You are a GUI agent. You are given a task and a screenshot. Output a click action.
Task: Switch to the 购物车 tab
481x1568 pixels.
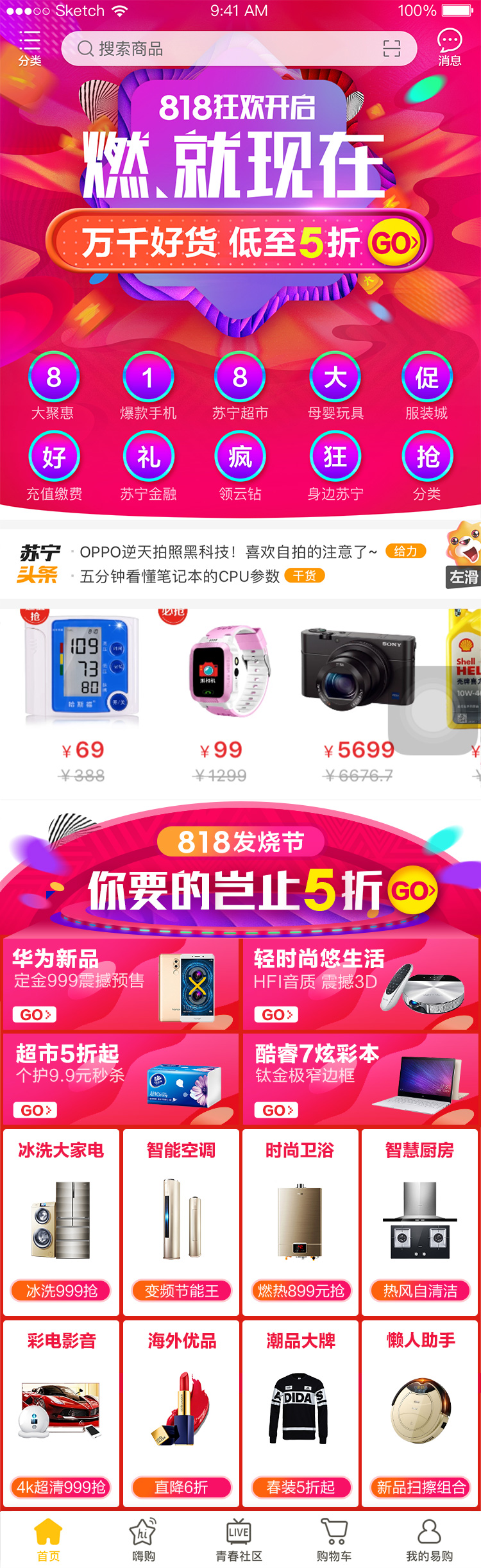pos(333,1540)
